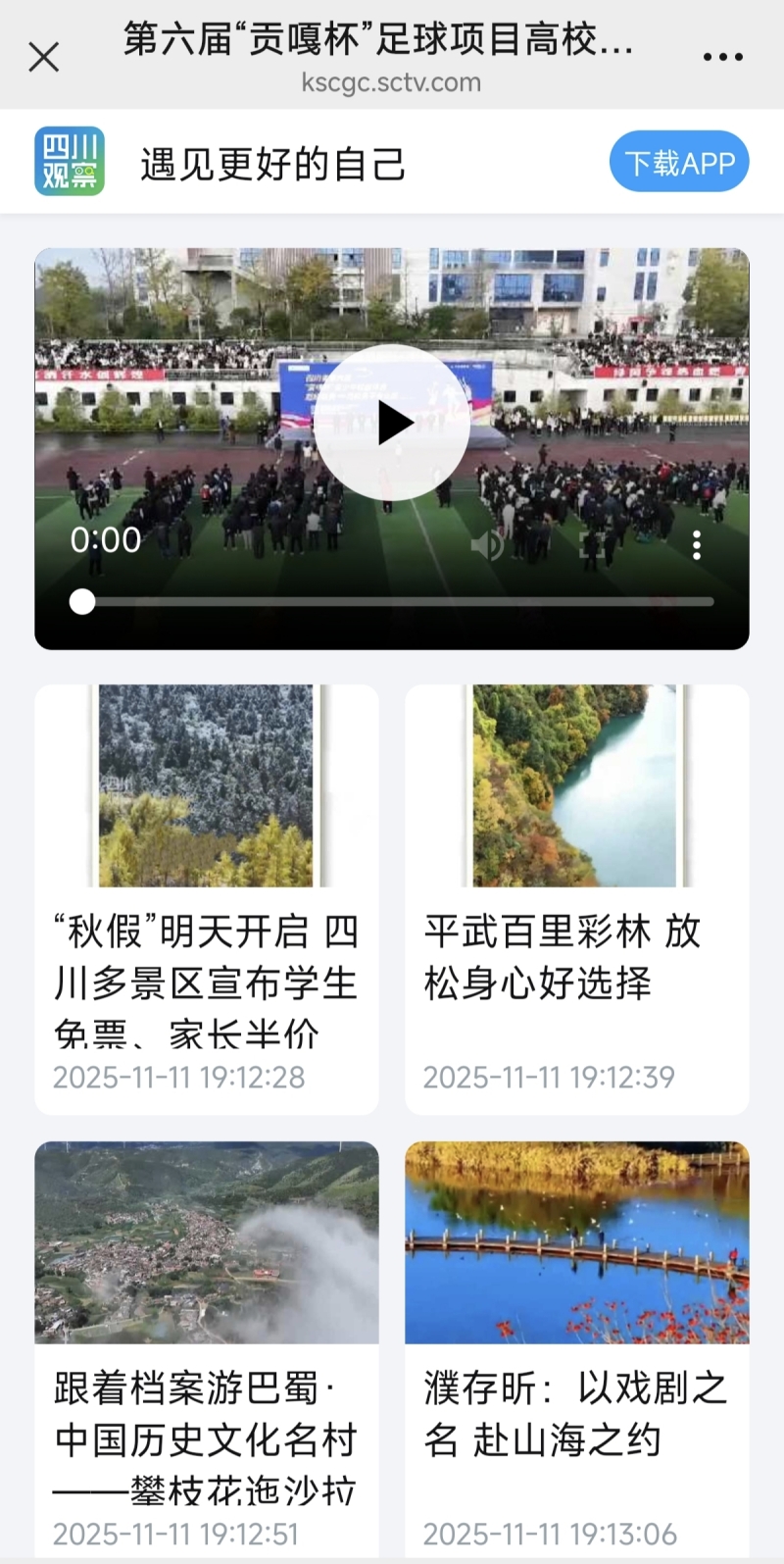Tap the kscgc.sctv.com address text
Image resolution: width=784 pixels, height=1564 pixels.
pos(392,82)
